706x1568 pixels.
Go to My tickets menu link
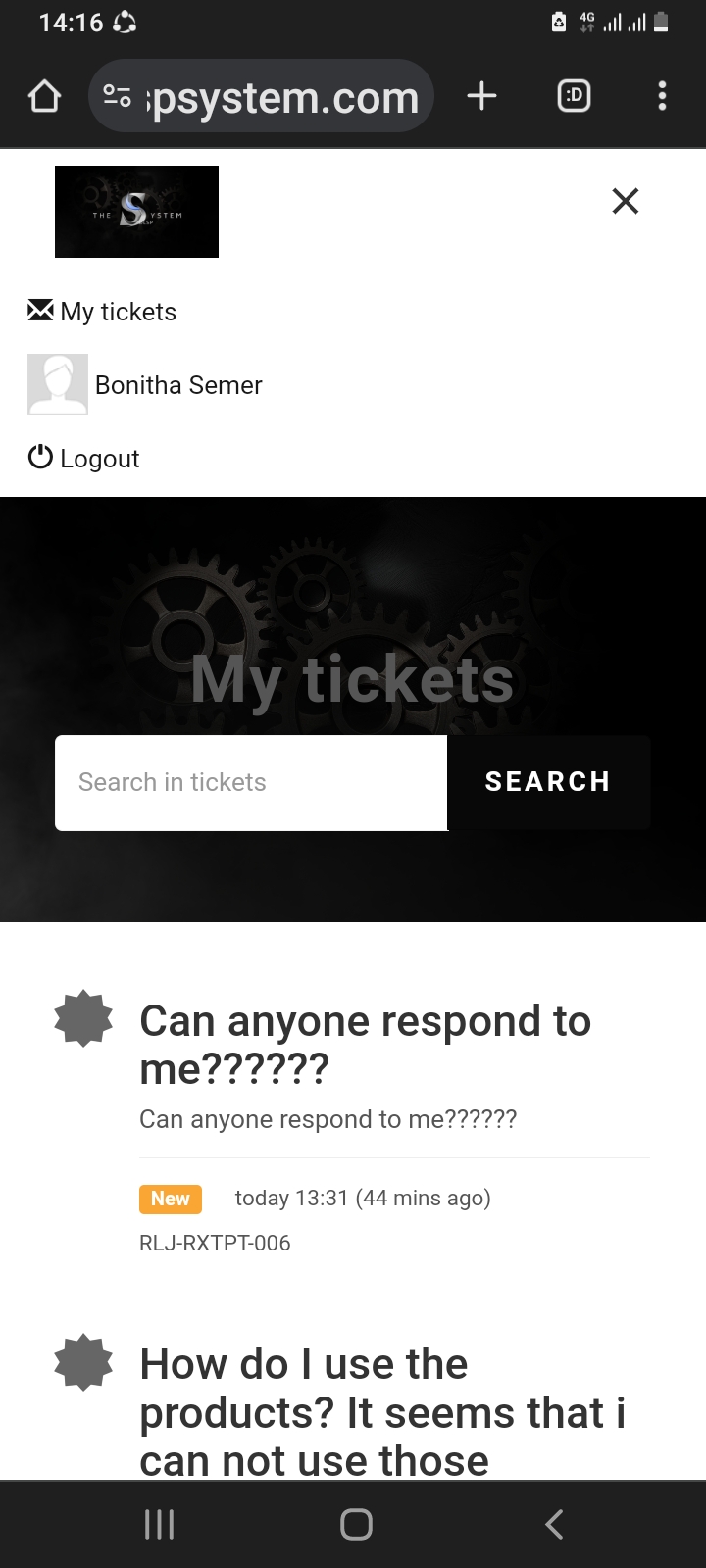click(103, 312)
